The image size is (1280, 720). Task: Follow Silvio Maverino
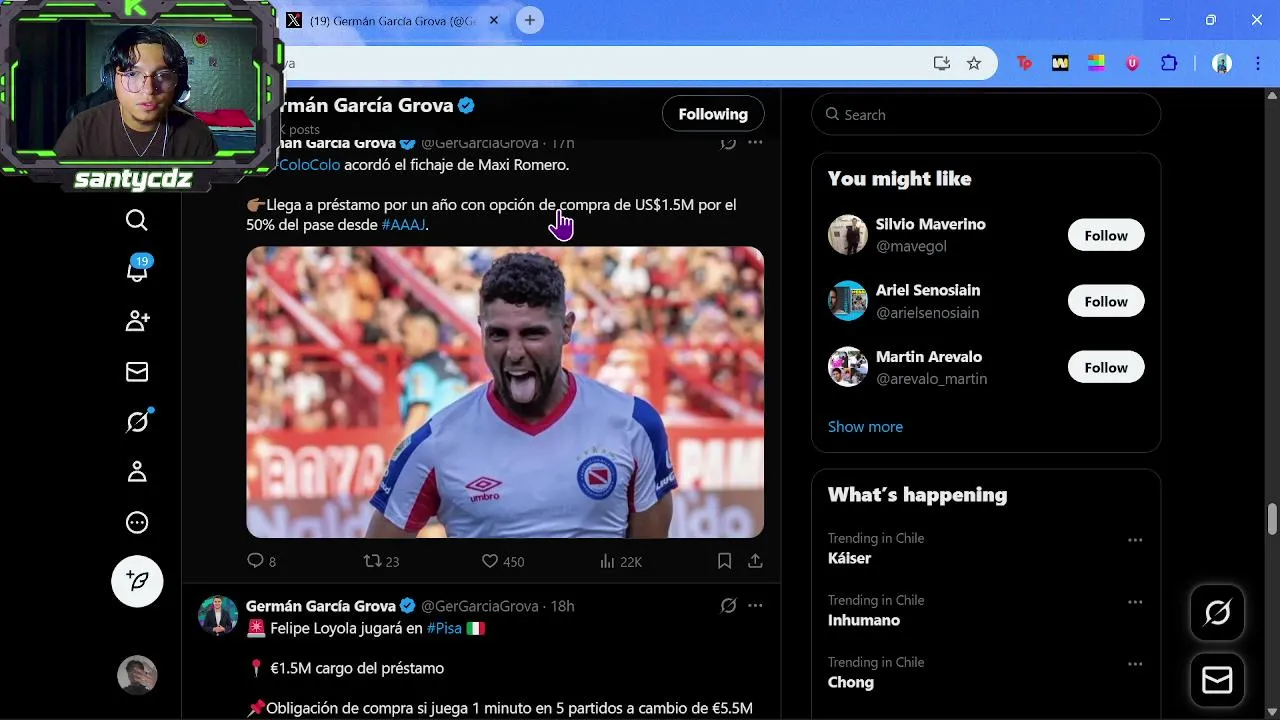pyautogui.click(x=1105, y=236)
